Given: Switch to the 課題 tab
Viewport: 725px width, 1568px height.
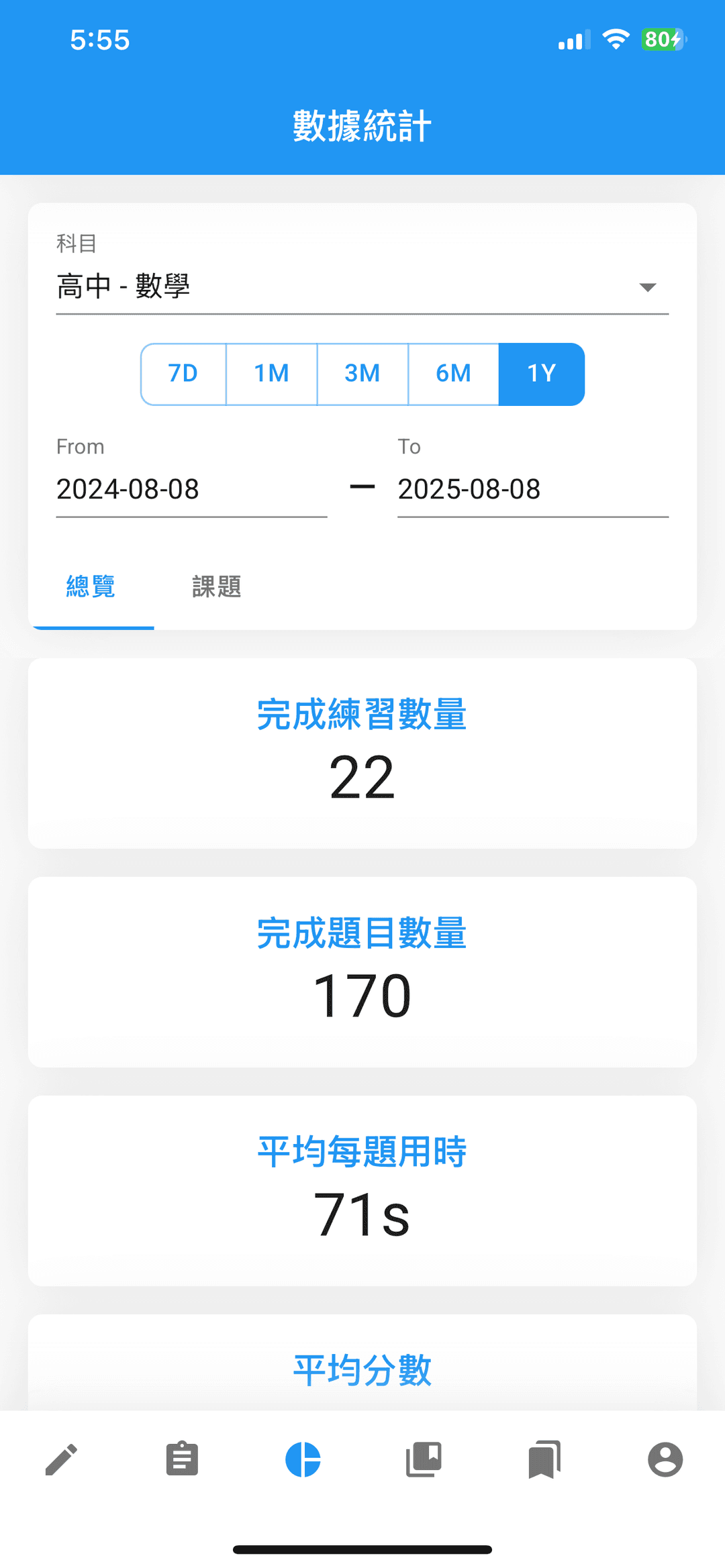Looking at the screenshot, I should click(x=217, y=586).
